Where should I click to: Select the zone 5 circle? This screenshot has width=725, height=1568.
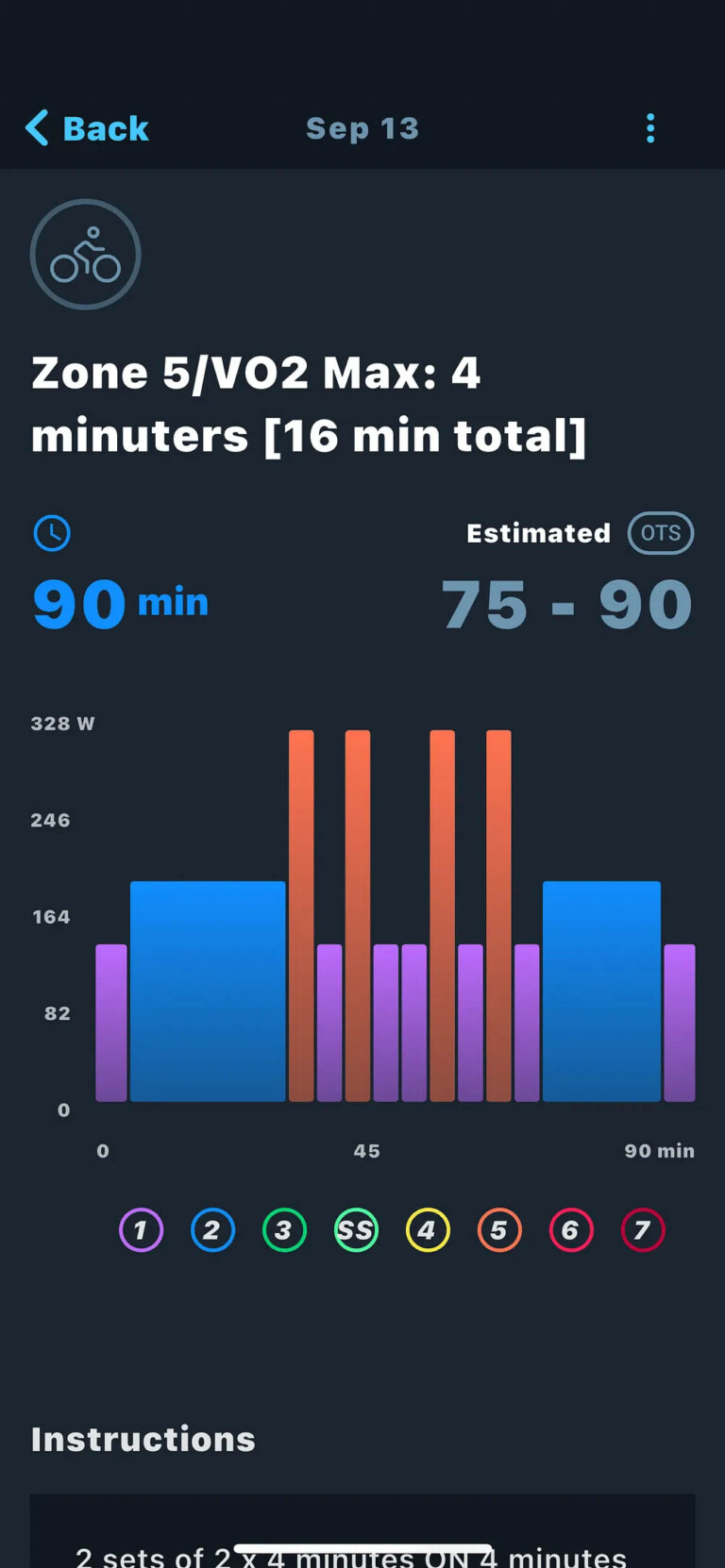[499, 1230]
